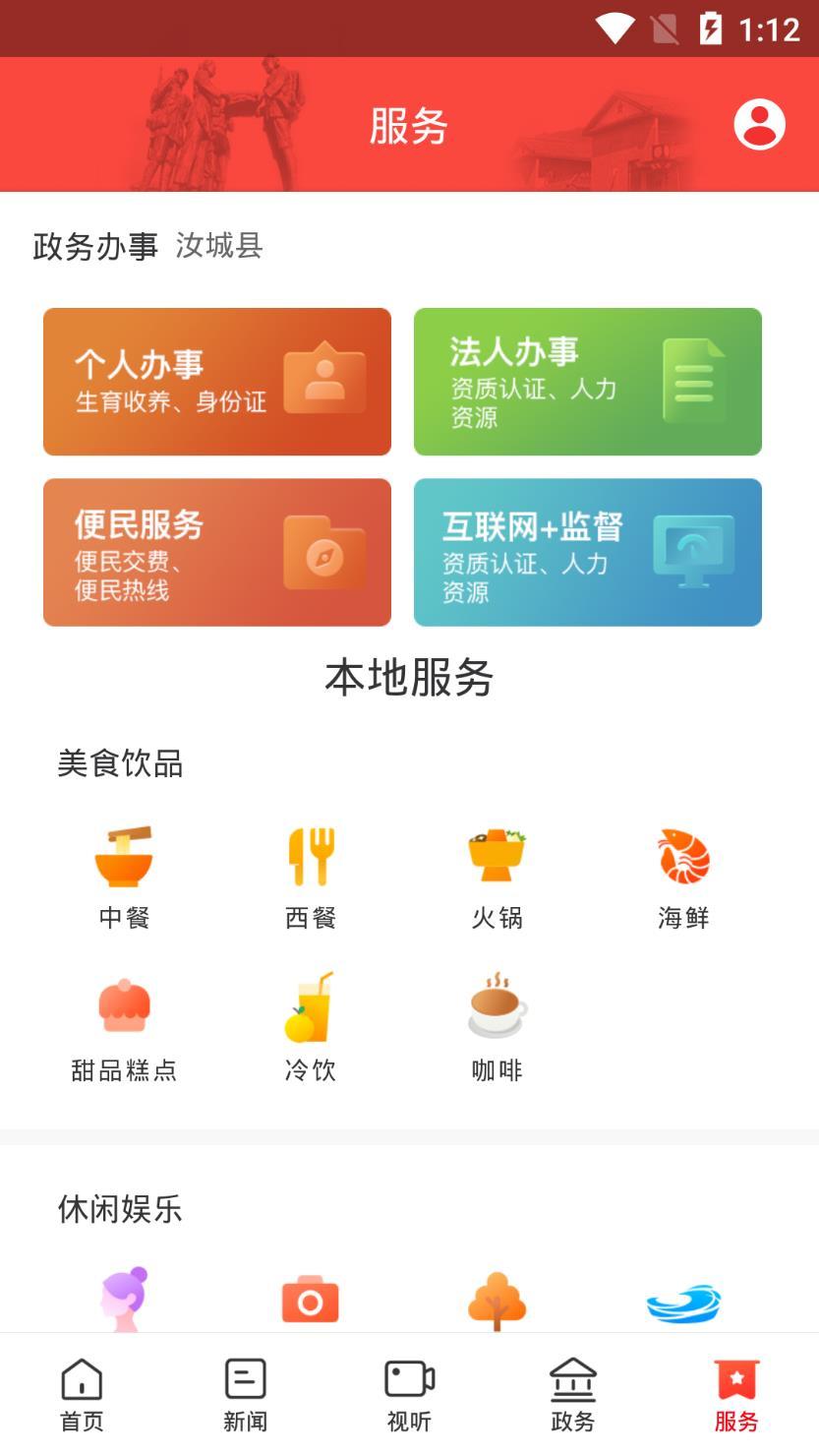Select the 西餐 category

pos(311,877)
